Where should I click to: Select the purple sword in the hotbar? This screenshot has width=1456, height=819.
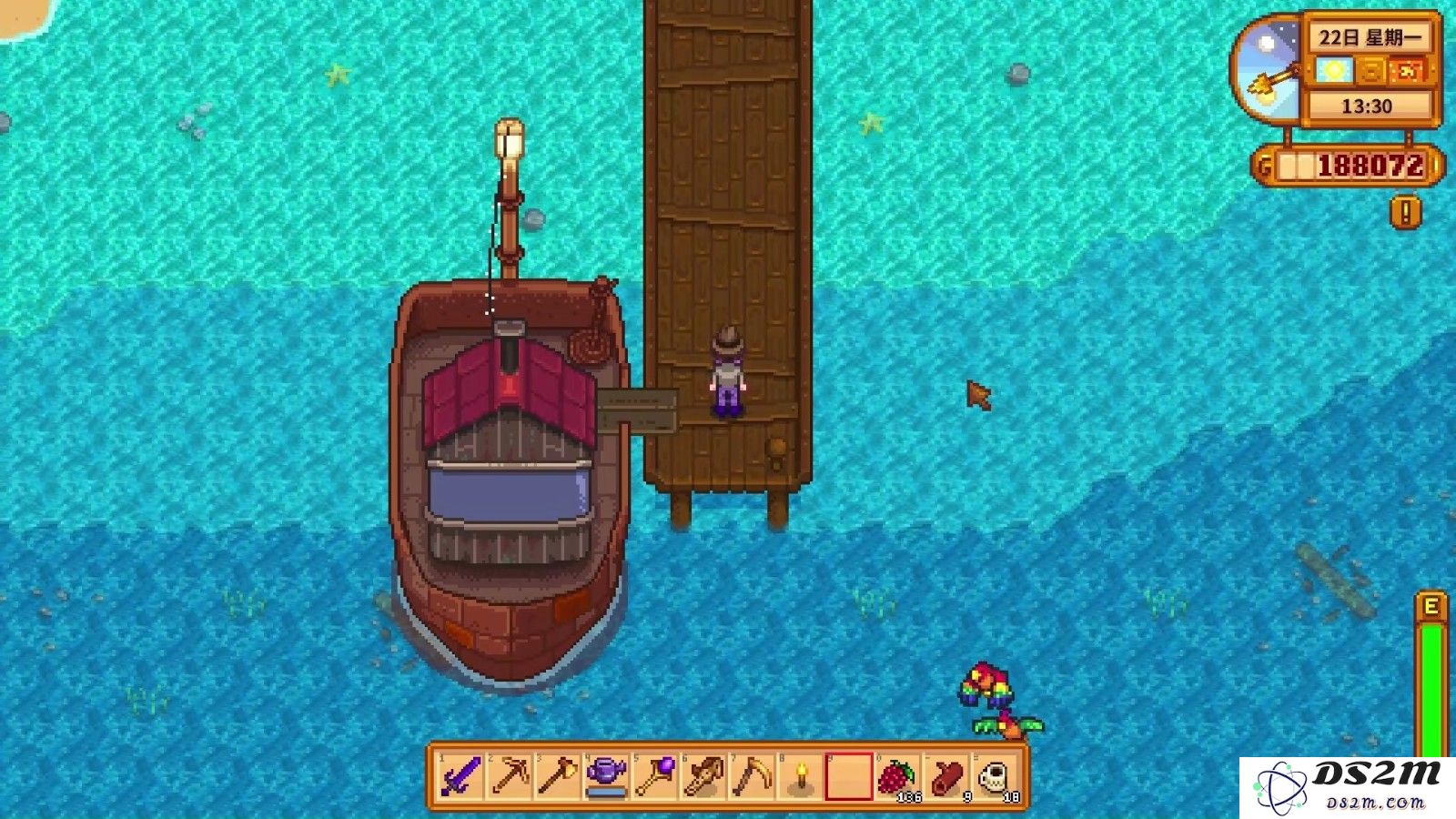click(x=461, y=776)
